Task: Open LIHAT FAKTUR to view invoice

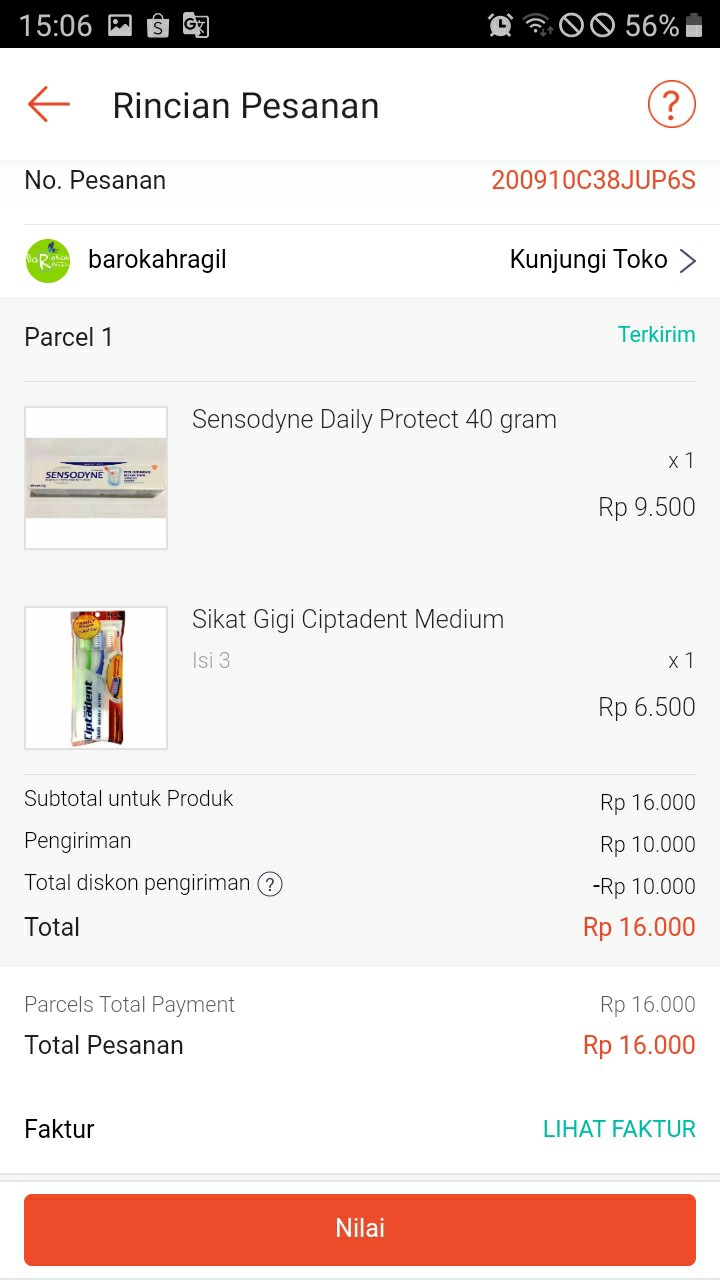Action: click(x=619, y=1129)
